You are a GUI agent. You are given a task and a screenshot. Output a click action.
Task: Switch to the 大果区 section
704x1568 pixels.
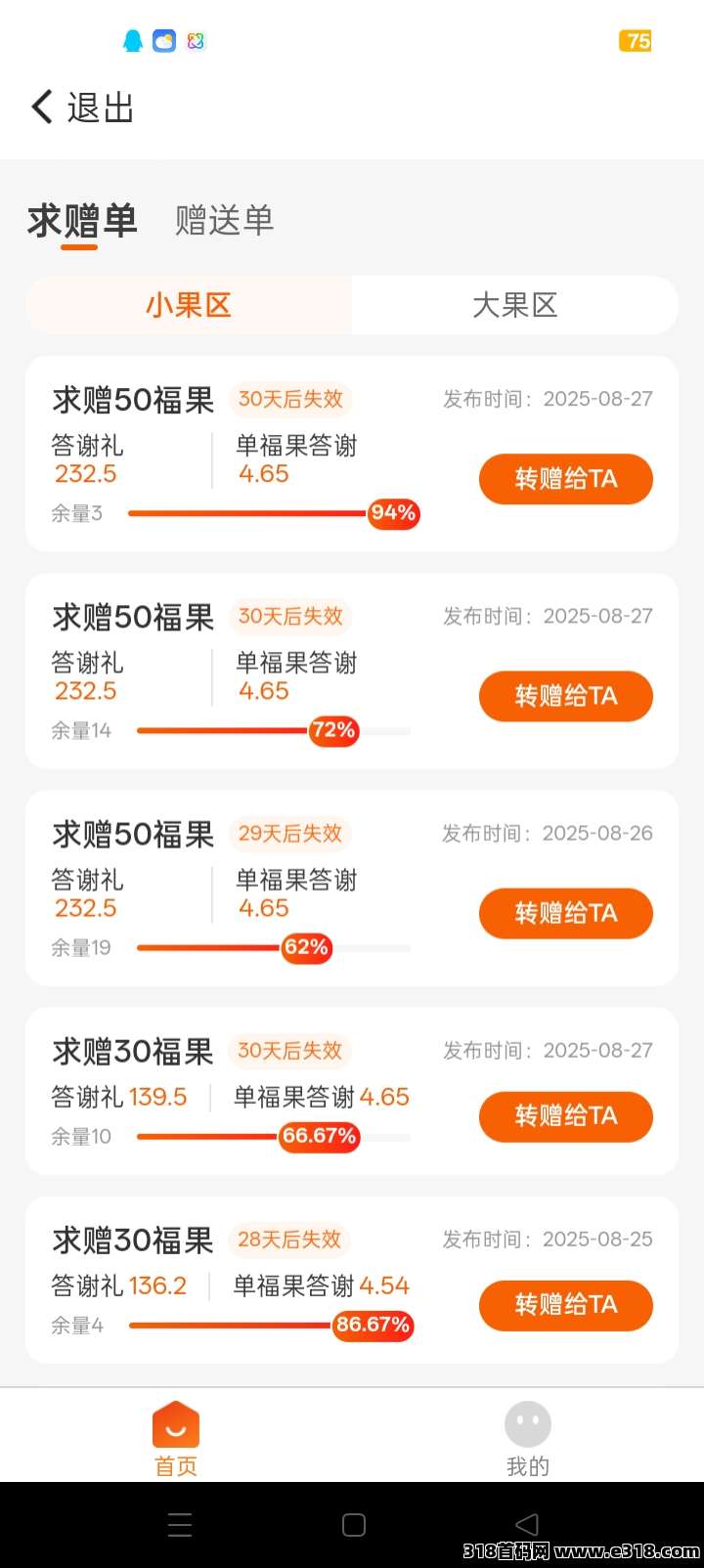[514, 305]
